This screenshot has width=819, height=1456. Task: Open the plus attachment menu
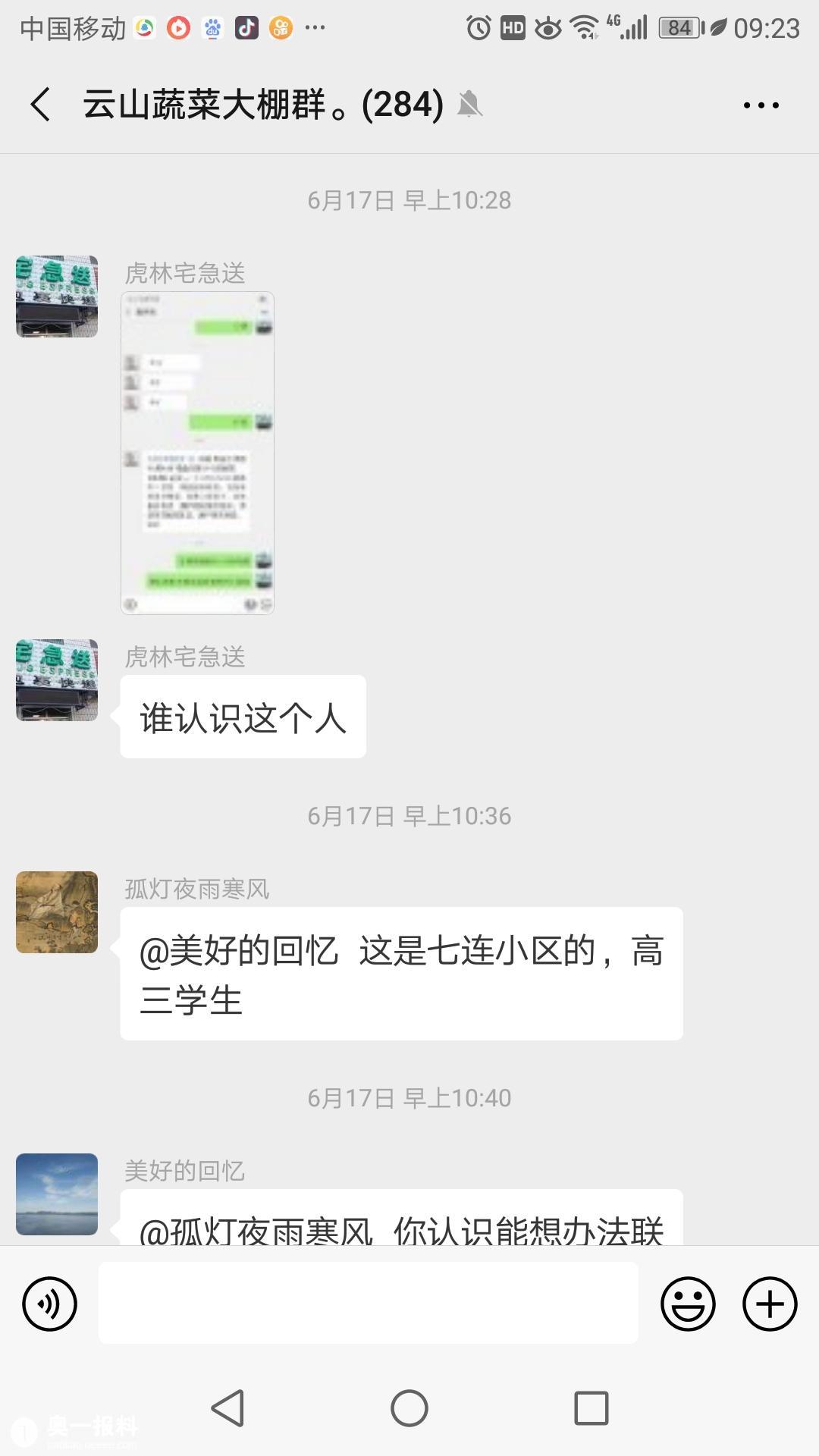[x=770, y=1304]
